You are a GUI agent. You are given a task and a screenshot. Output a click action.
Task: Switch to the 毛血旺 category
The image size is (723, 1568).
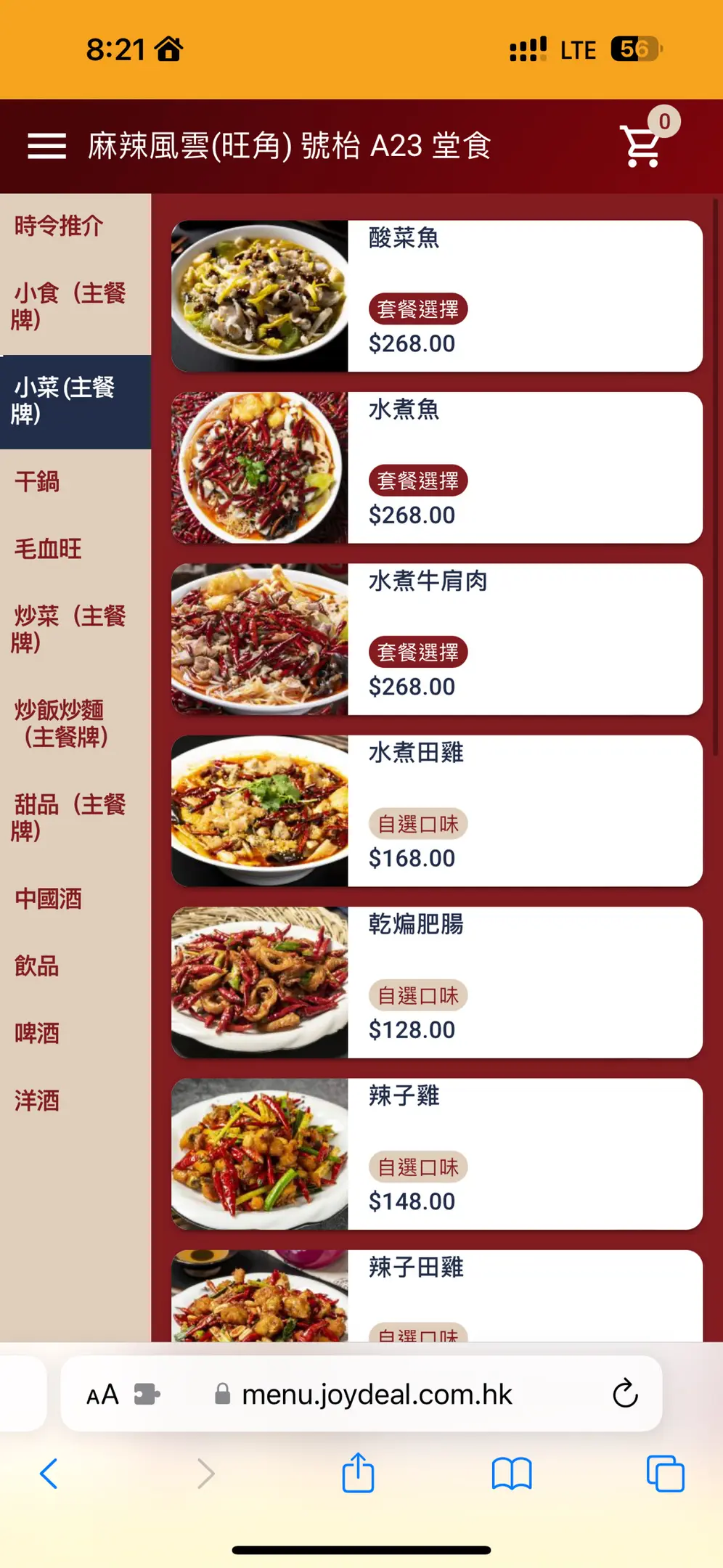tap(49, 549)
